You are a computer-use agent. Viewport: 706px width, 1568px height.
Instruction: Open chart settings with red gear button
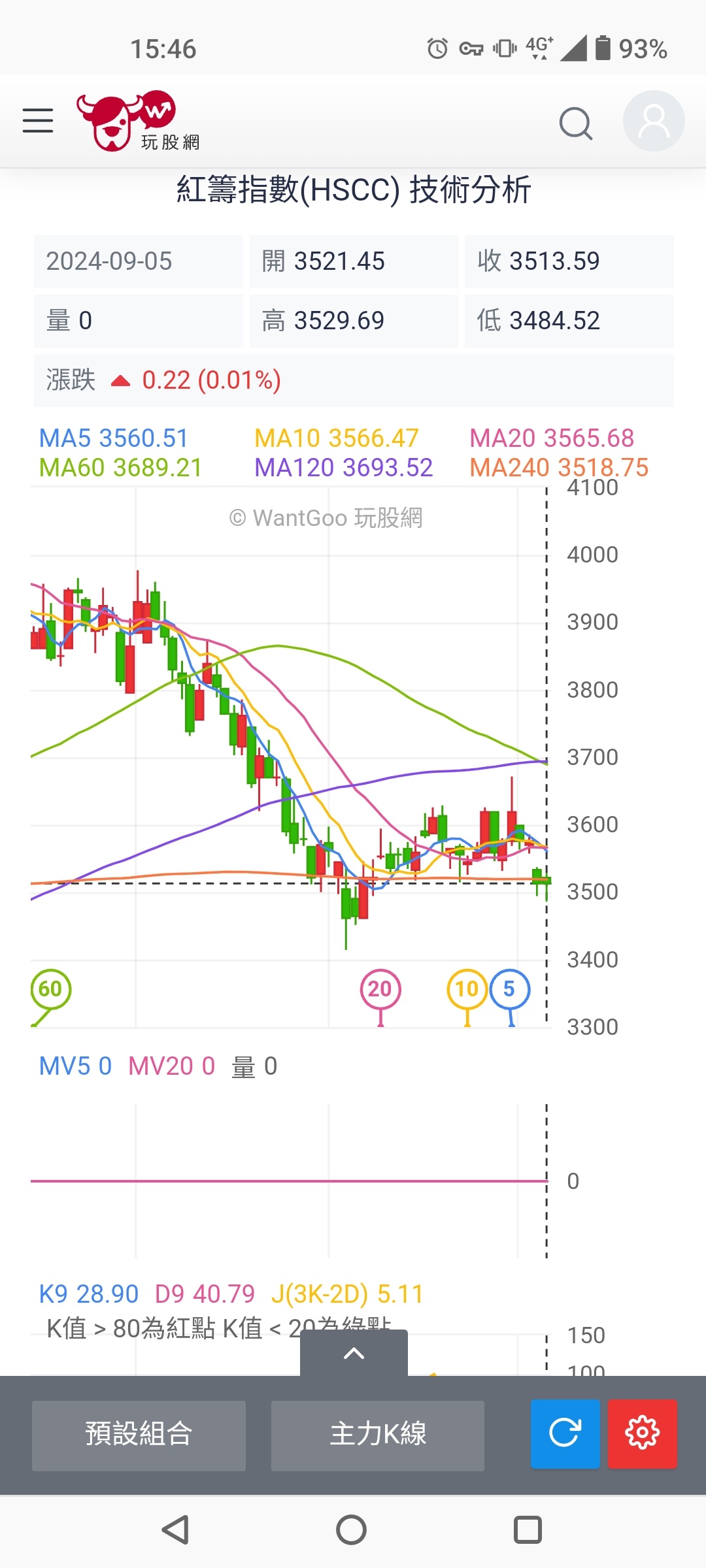point(643,1434)
